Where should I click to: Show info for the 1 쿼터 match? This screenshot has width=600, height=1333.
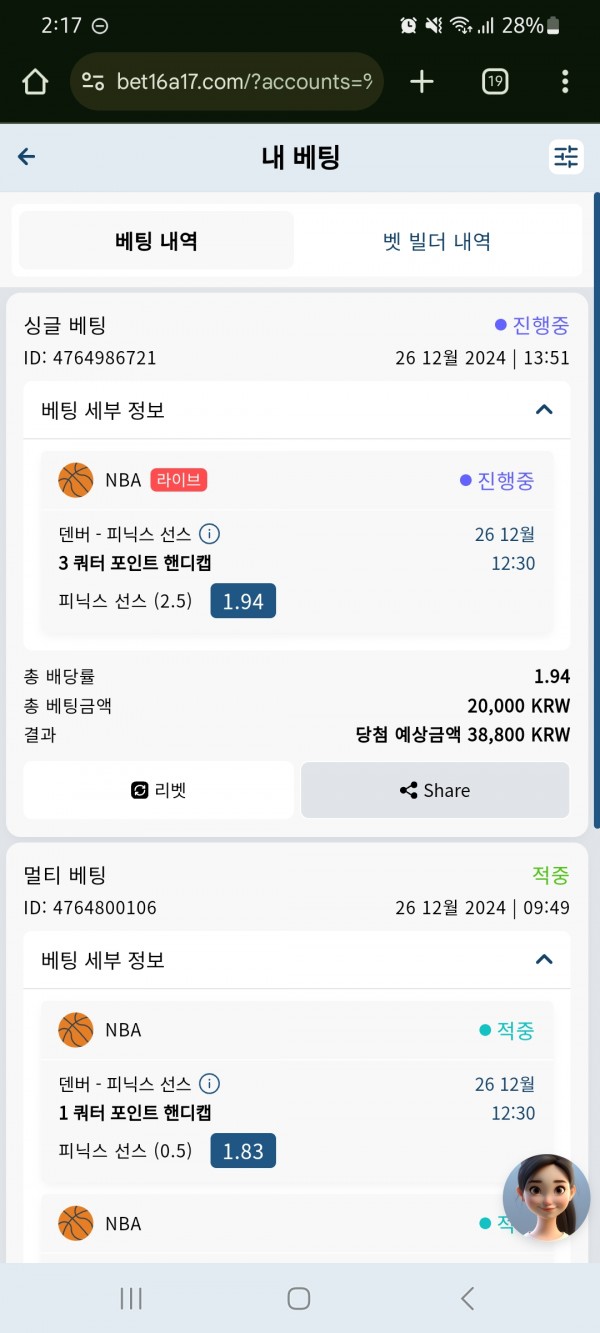coord(209,1084)
